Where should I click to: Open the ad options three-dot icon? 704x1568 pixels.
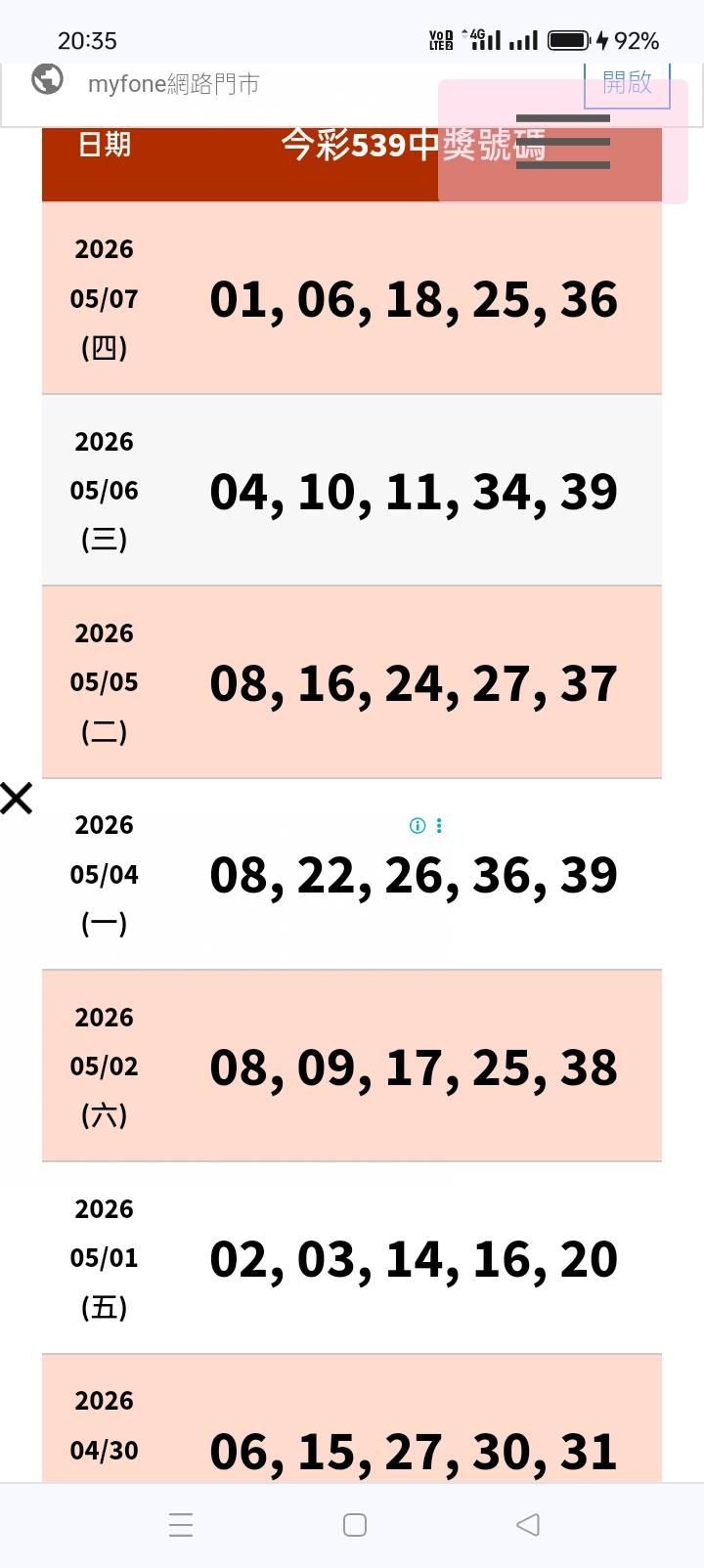click(439, 826)
